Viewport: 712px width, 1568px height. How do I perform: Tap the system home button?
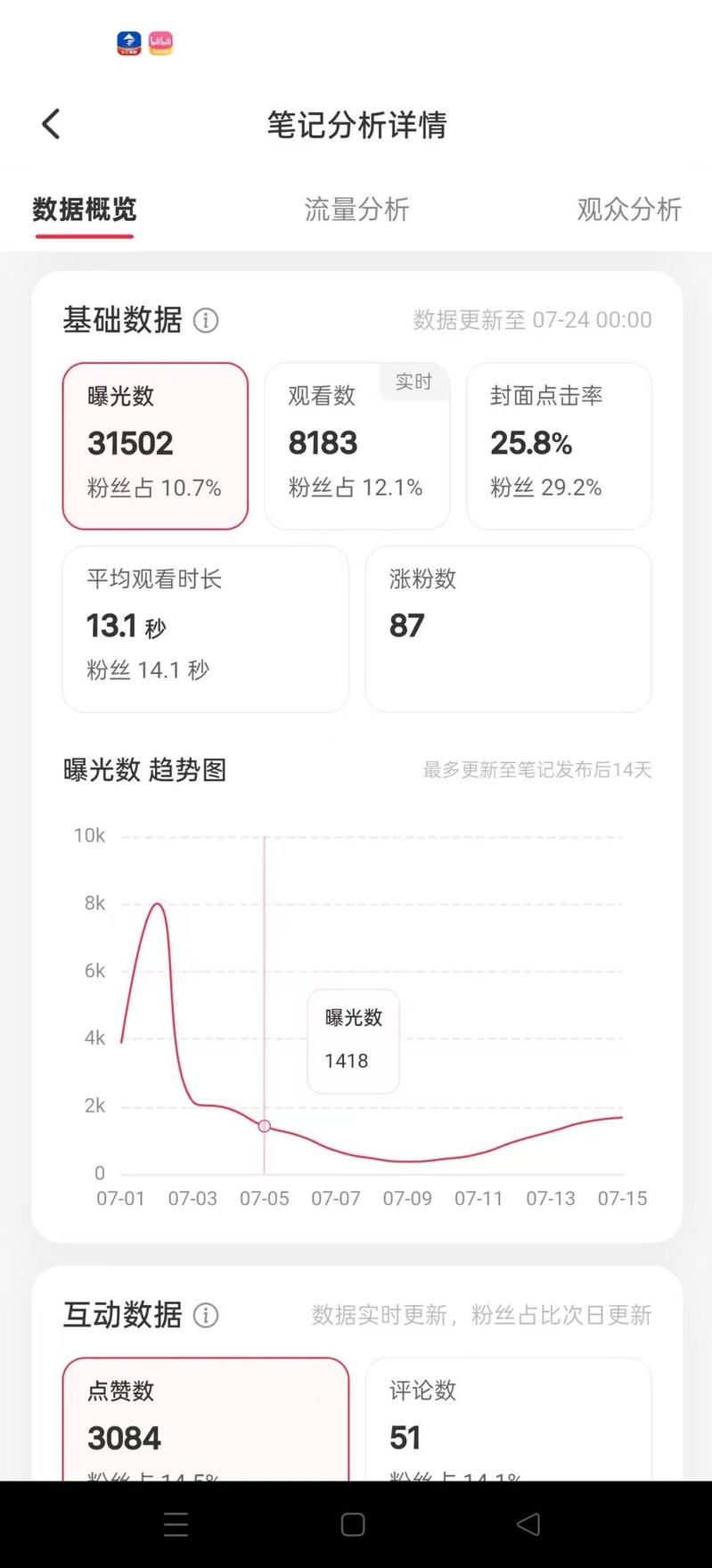pyautogui.click(x=353, y=1524)
